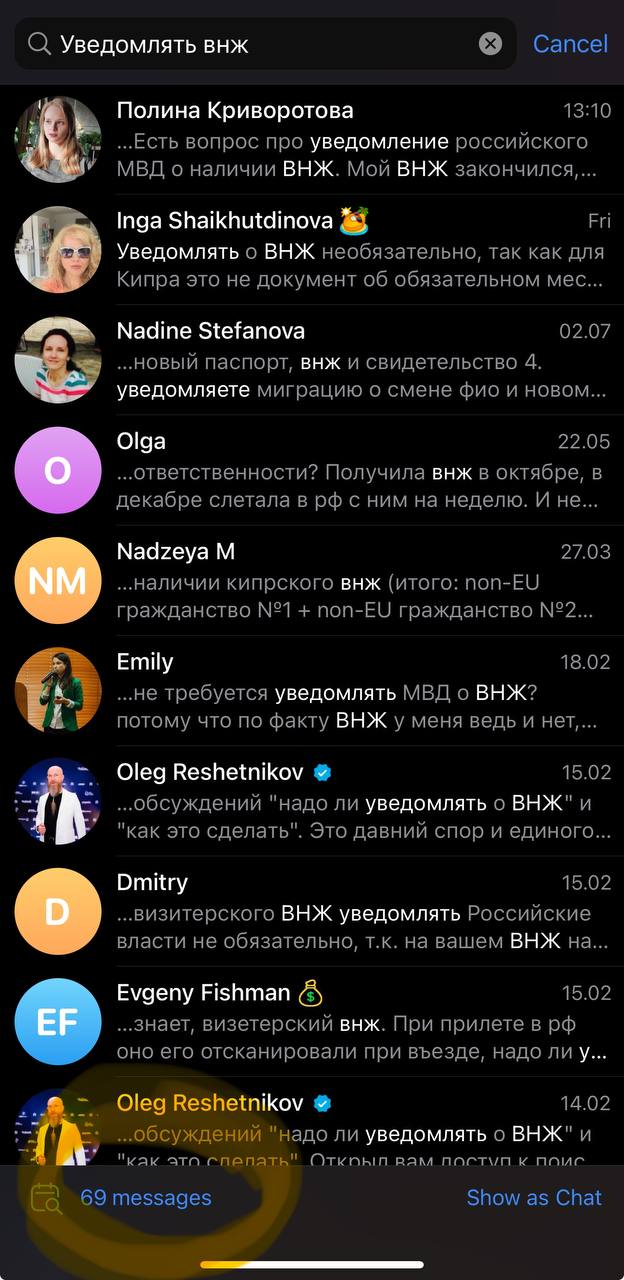Jump to Nadzeya M's message
624x1280 pixels.
[360, 581]
